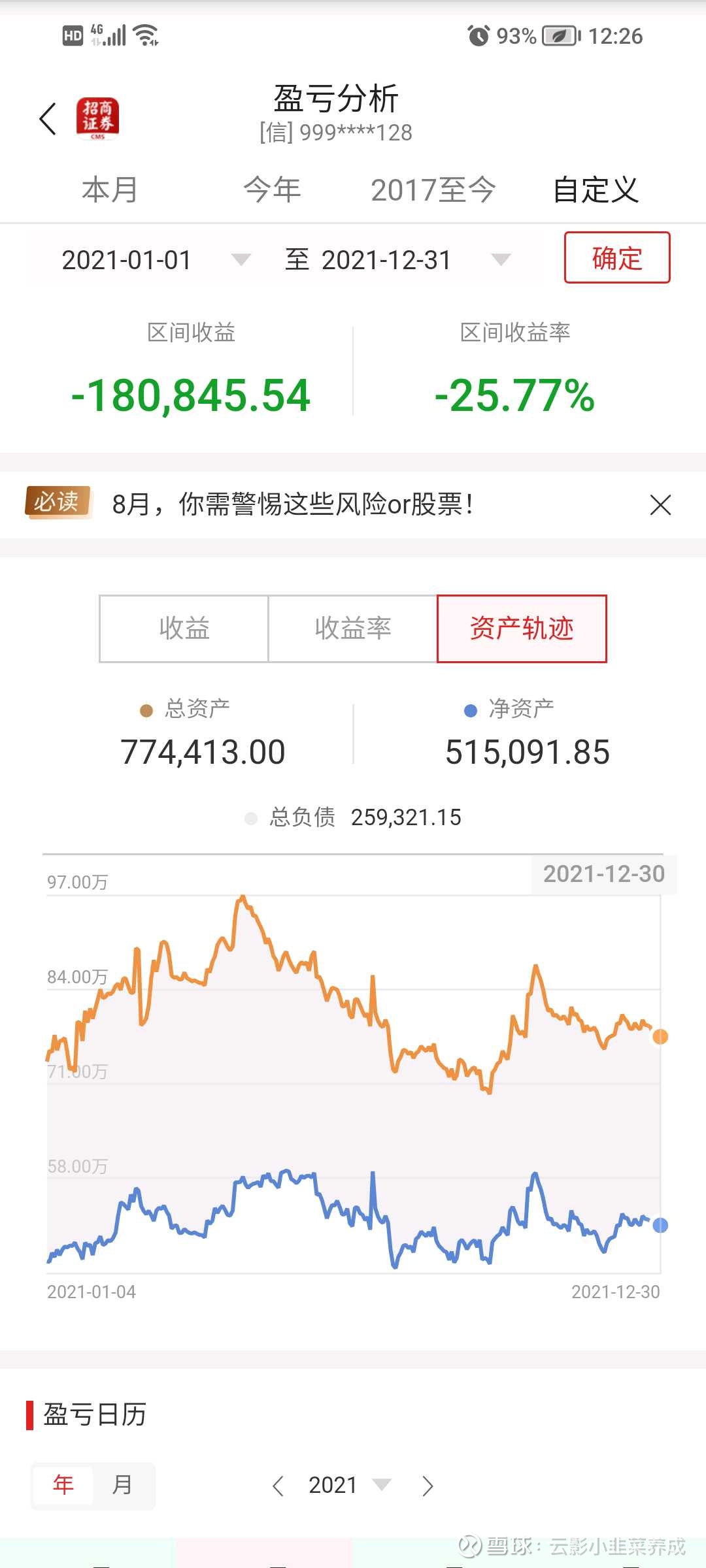706x1568 pixels.
Task: Select the 收益率 chart tab
Action: pos(354,628)
